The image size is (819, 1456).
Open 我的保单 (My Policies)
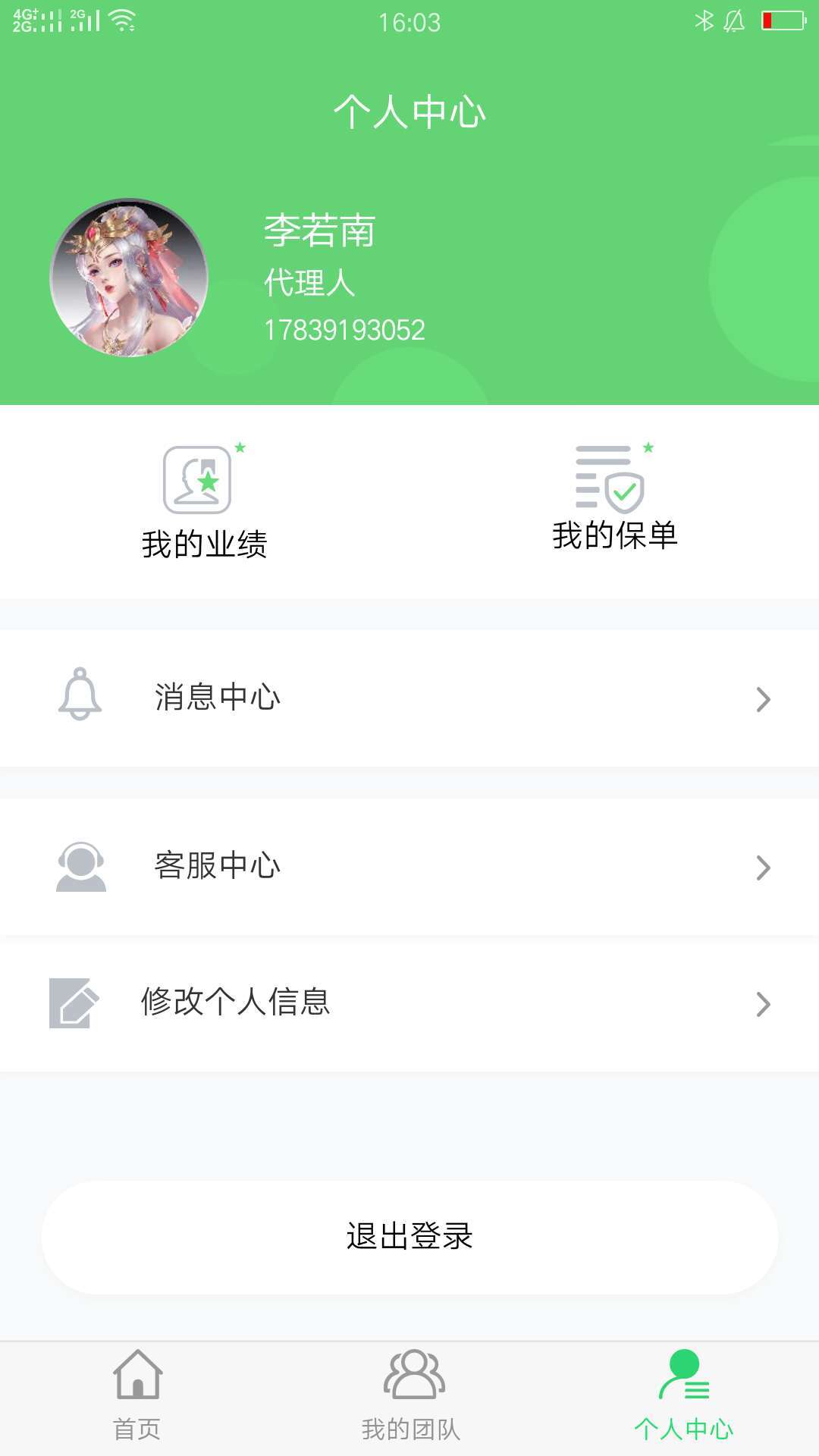pyautogui.click(x=614, y=497)
